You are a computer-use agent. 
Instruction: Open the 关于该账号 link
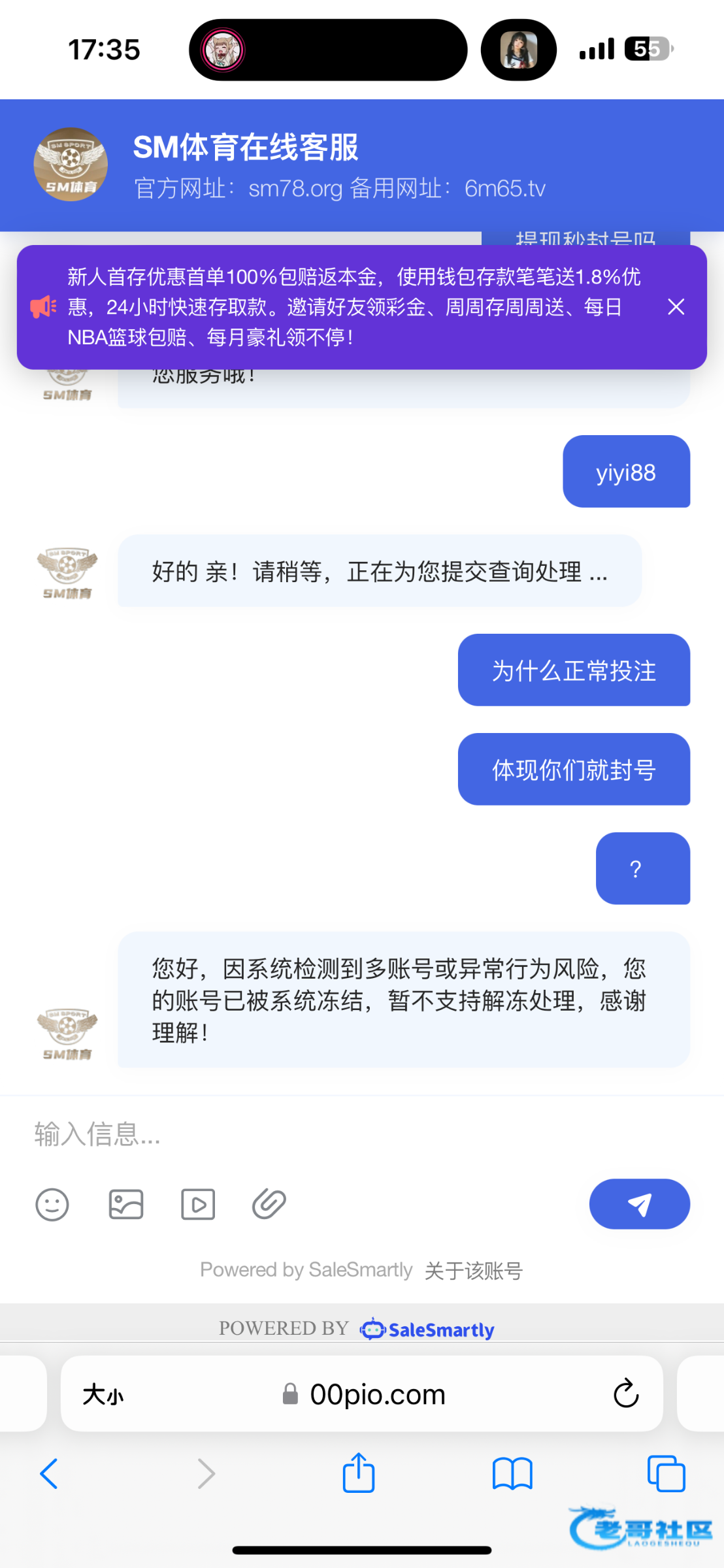(474, 1271)
